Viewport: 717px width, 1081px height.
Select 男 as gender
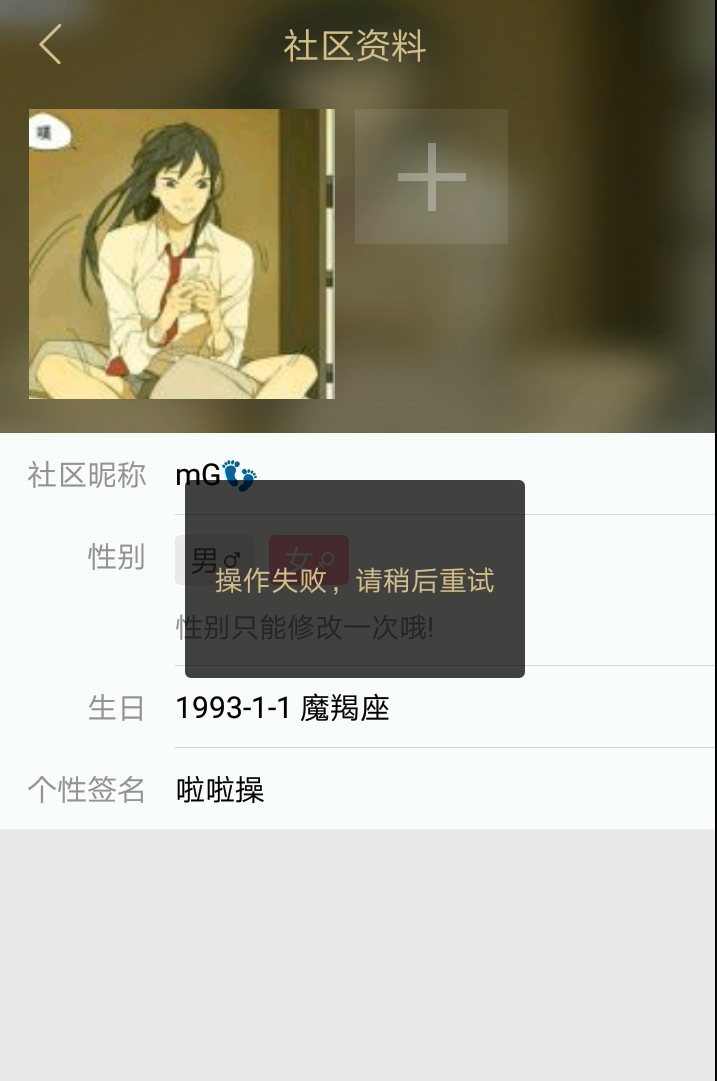pos(214,560)
